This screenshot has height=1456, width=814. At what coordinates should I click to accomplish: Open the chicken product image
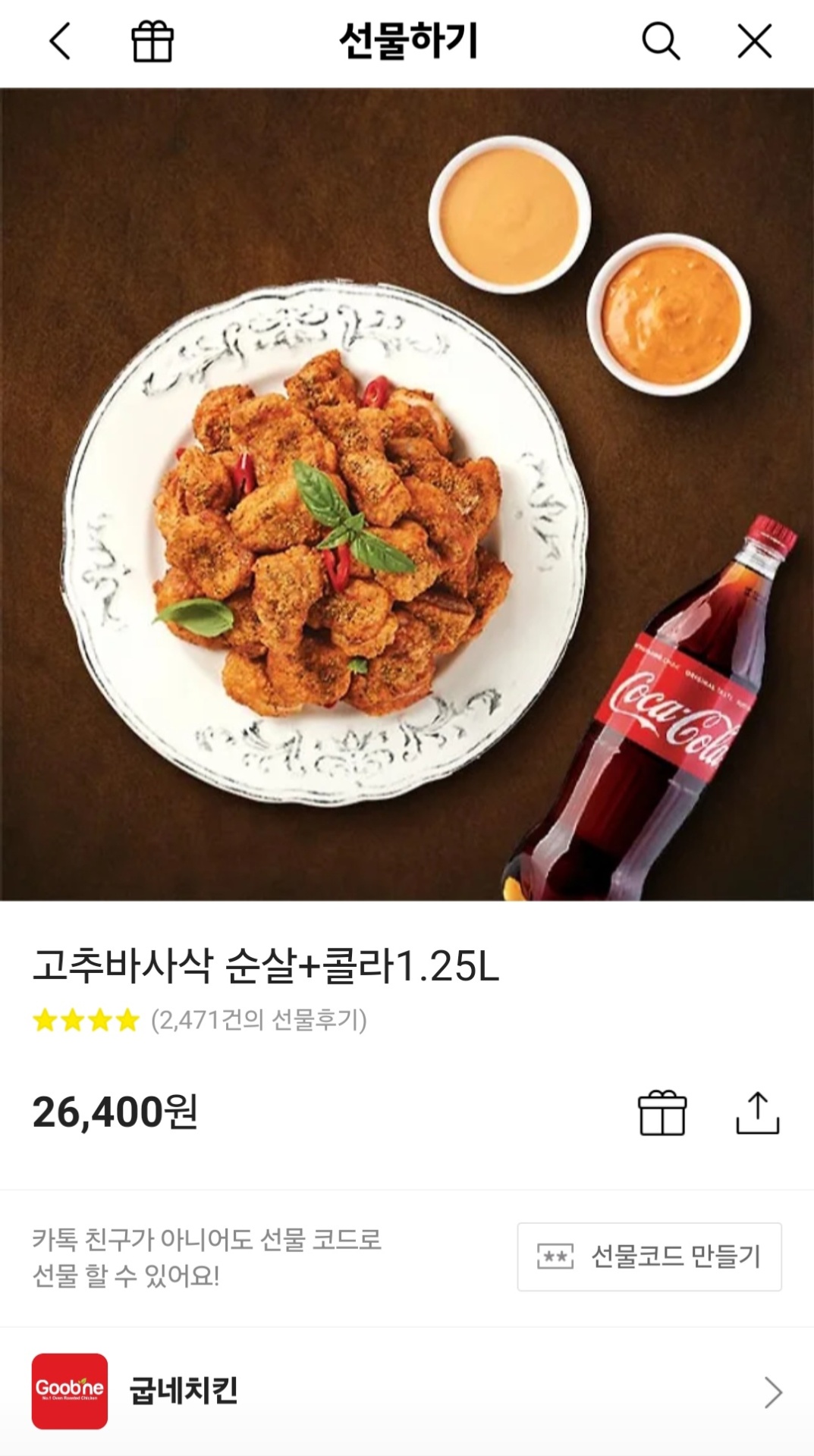pyautogui.click(x=407, y=494)
